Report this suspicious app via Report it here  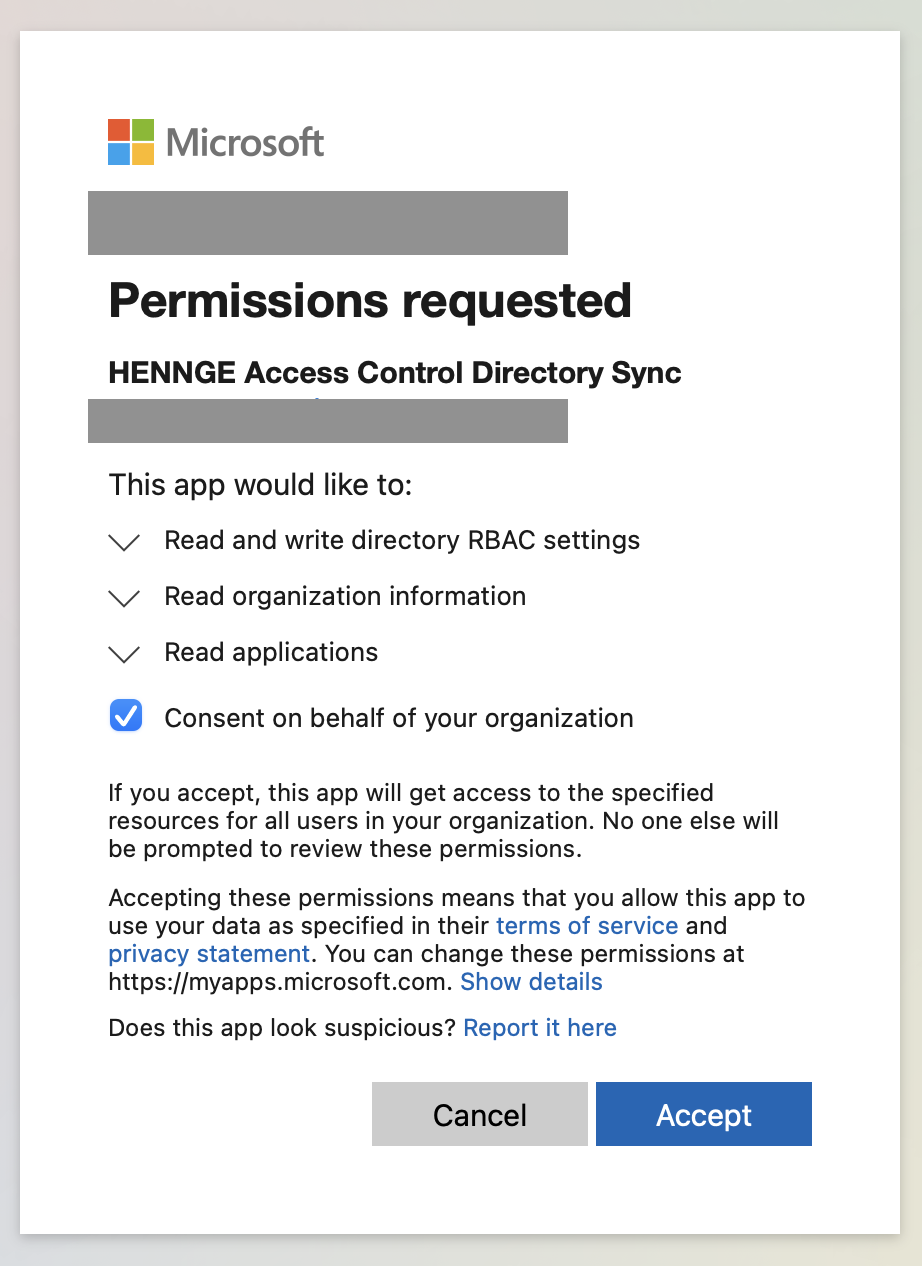click(x=539, y=1028)
